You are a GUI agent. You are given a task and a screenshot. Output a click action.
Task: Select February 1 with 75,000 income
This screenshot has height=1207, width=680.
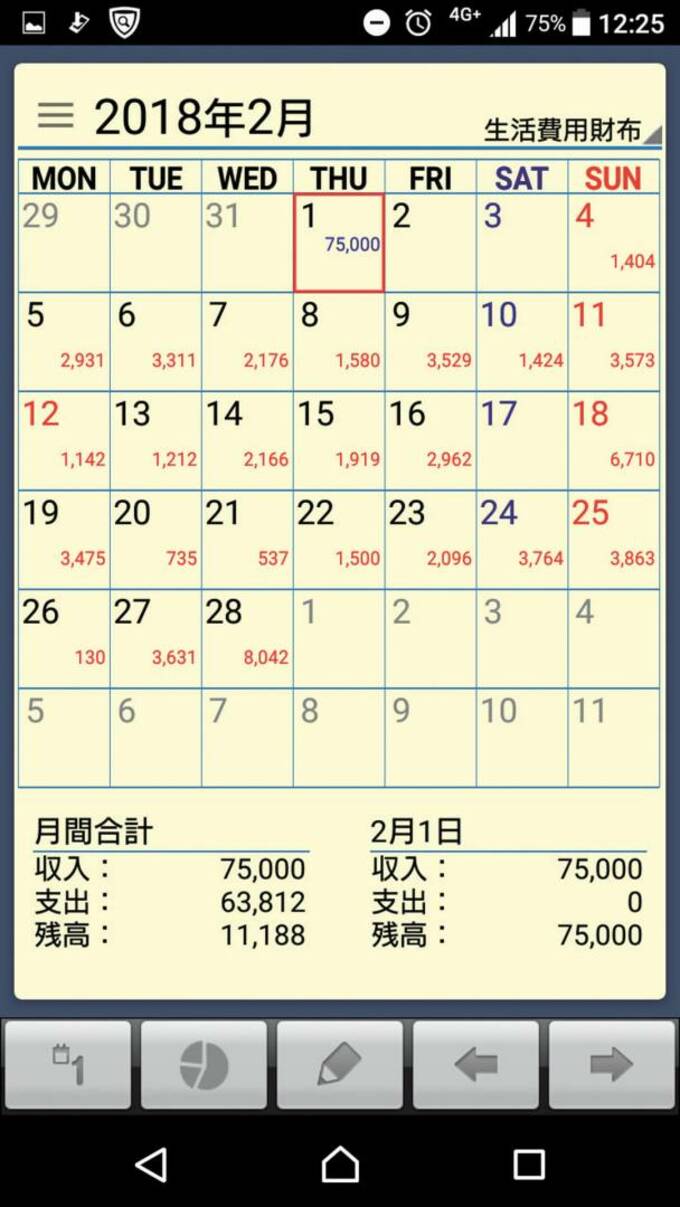339,243
